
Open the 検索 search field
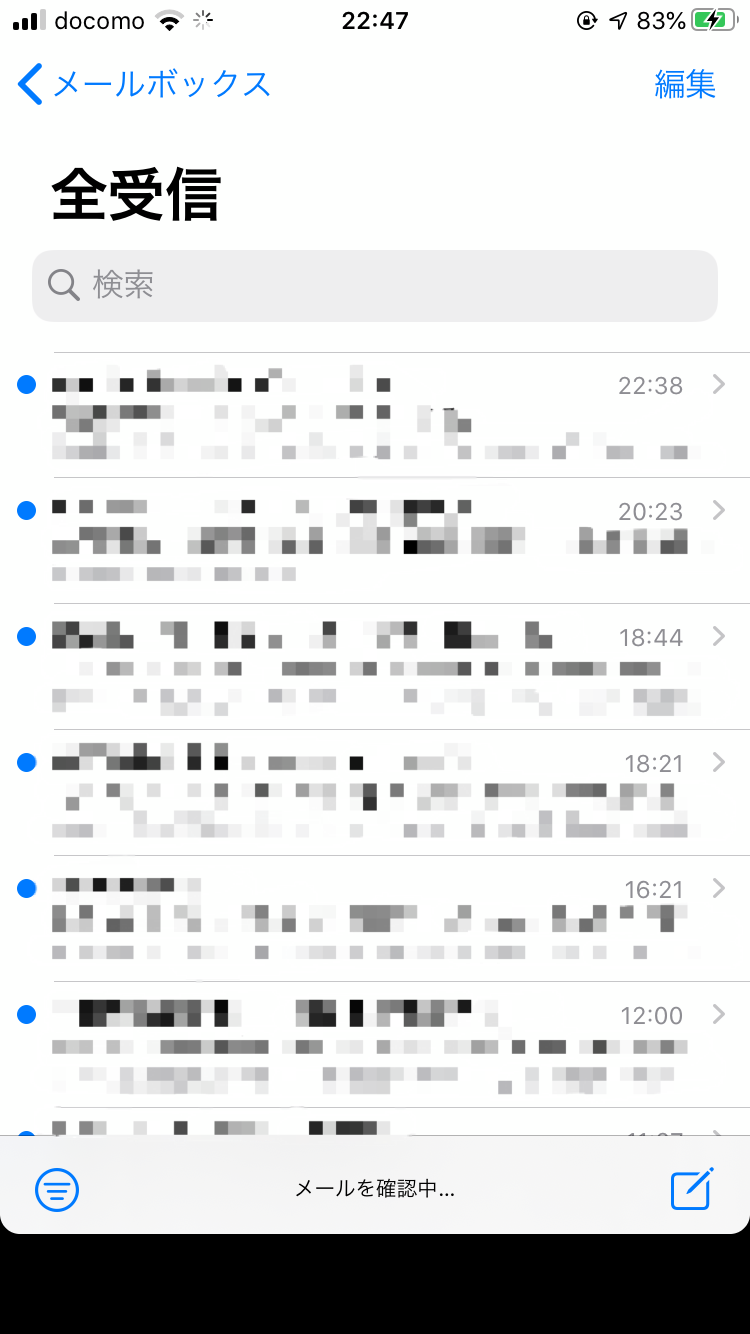pos(375,286)
